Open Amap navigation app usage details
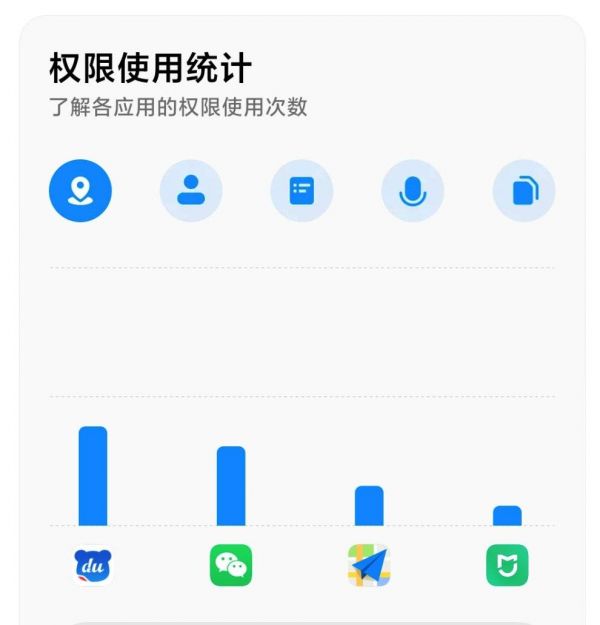 point(369,566)
